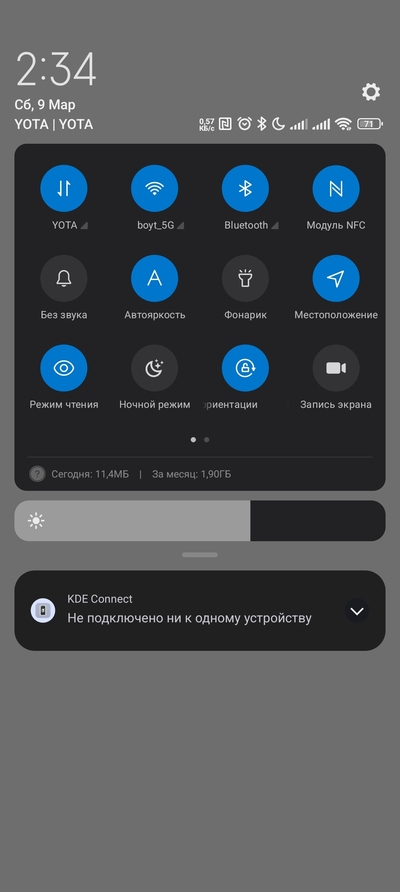This screenshot has width=400, height=892.
Task: Turn off Режим чтения reading mode
Action: pyautogui.click(x=64, y=368)
